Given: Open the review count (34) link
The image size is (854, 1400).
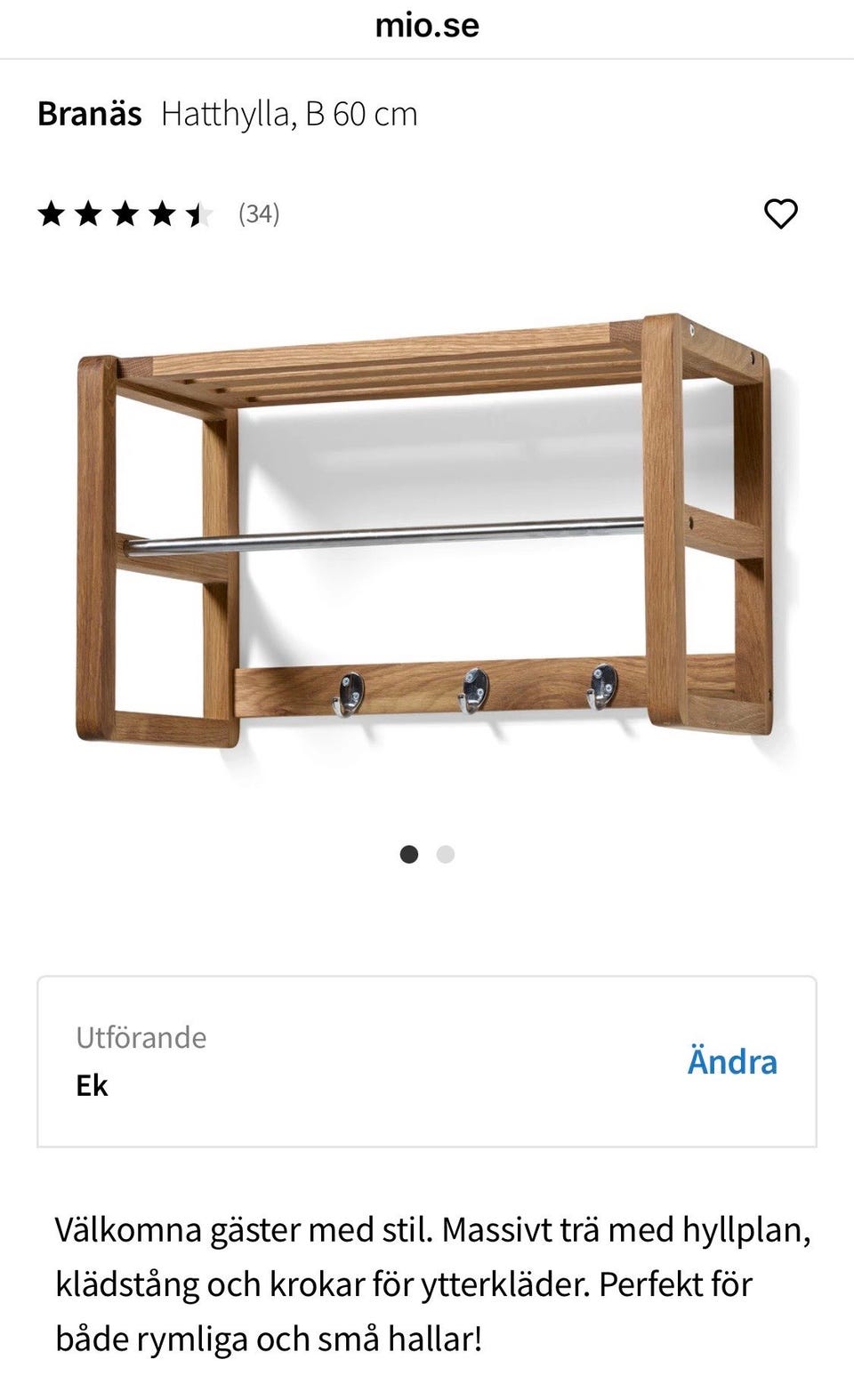Looking at the screenshot, I should click(x=259, y=213).
